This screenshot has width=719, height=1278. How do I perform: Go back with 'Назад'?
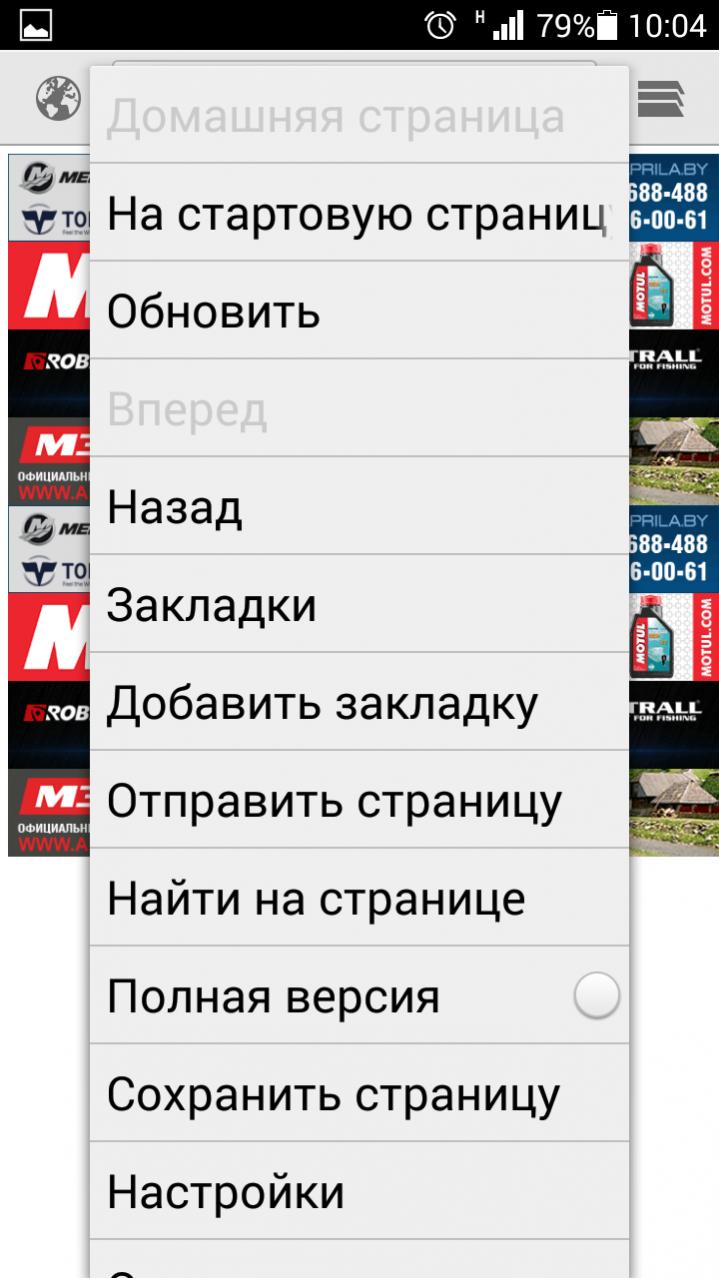coord(358,507)
